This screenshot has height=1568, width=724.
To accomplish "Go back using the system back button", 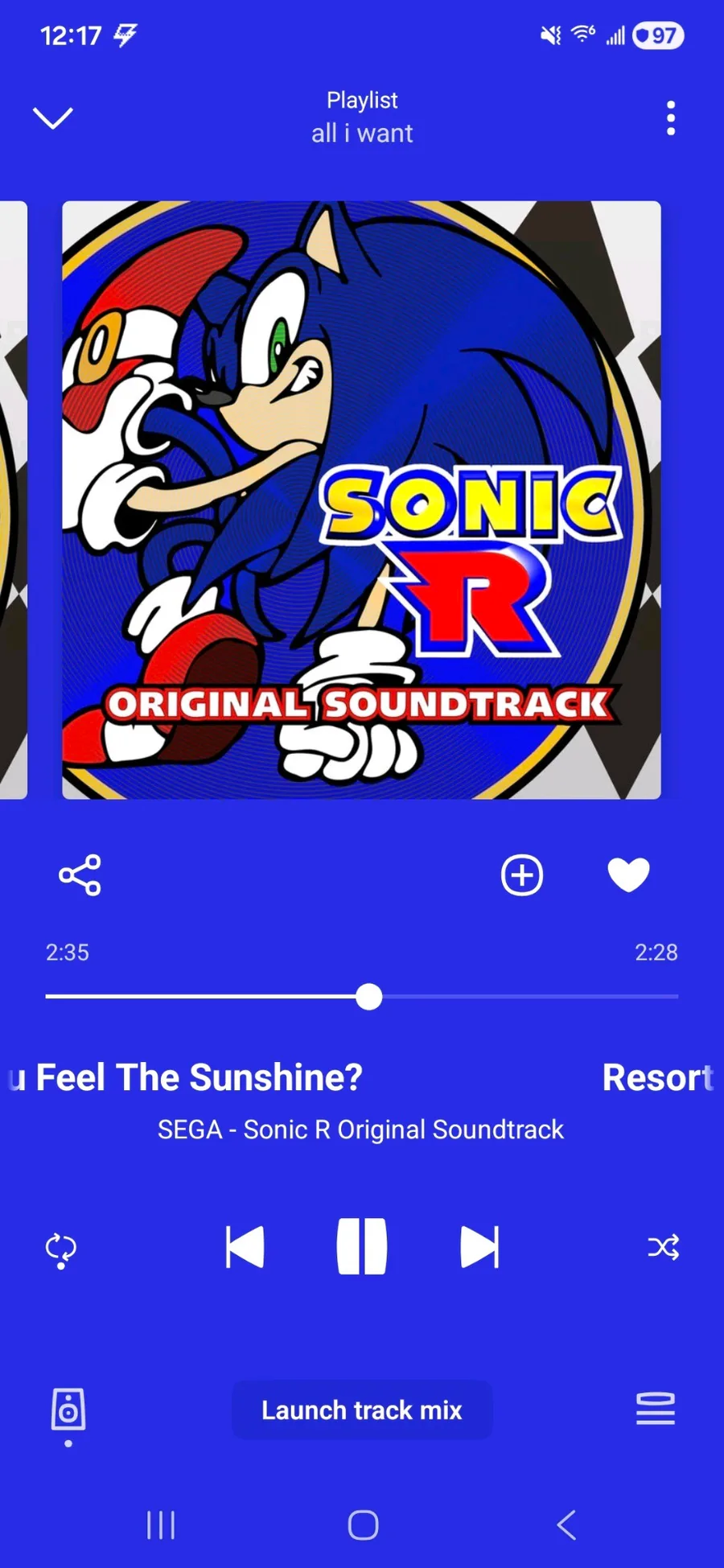I will 566,1525.
